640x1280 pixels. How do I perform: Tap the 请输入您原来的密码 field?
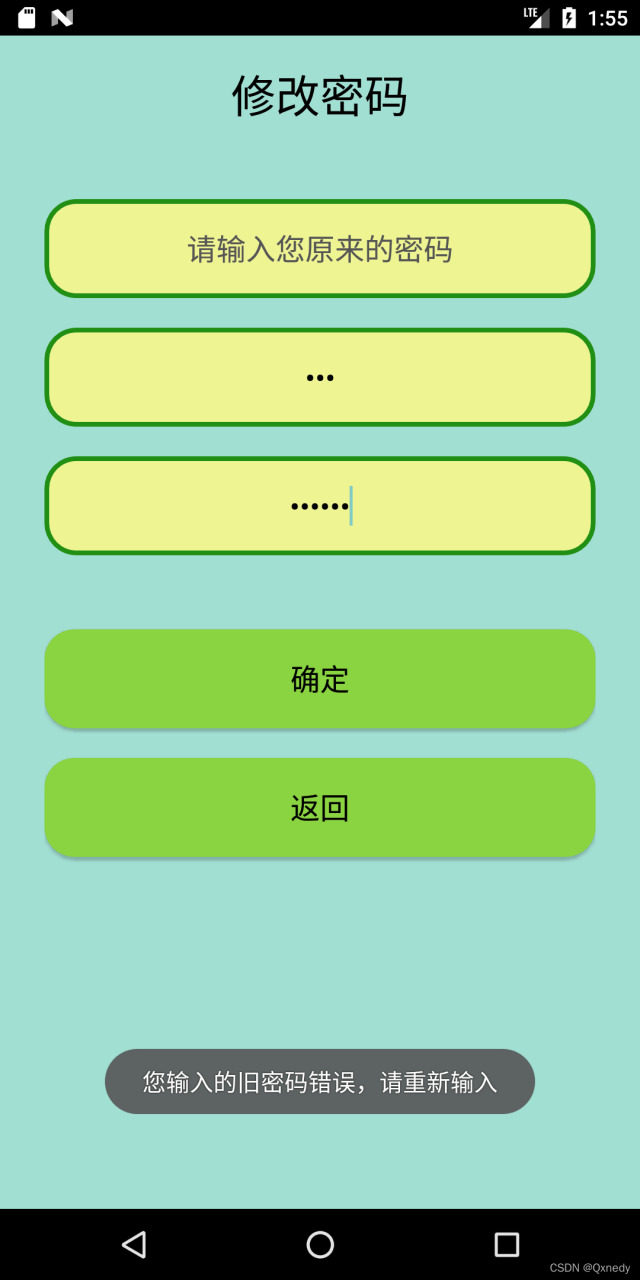click(320, 249)
